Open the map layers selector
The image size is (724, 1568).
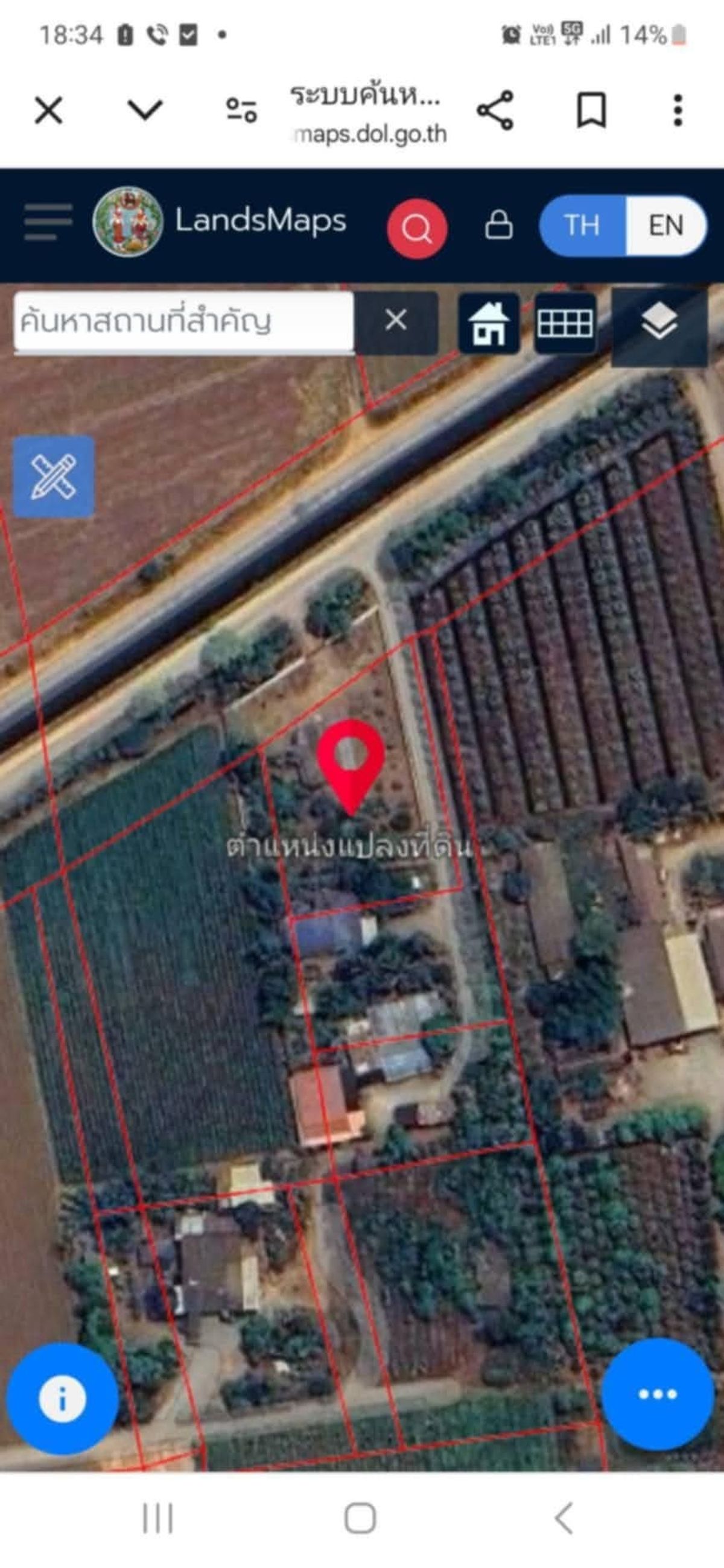659,323
